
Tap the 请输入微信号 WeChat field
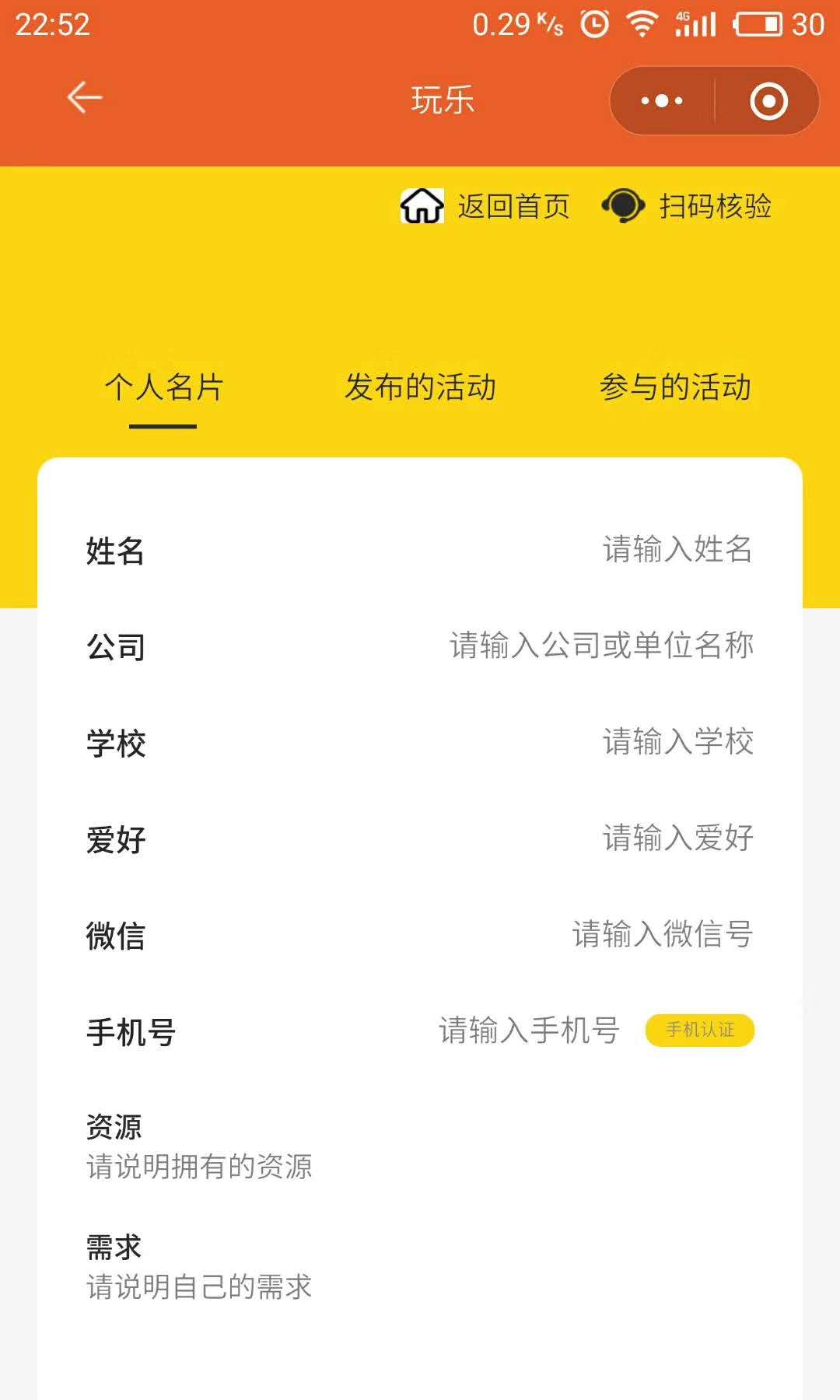point(663,934)
